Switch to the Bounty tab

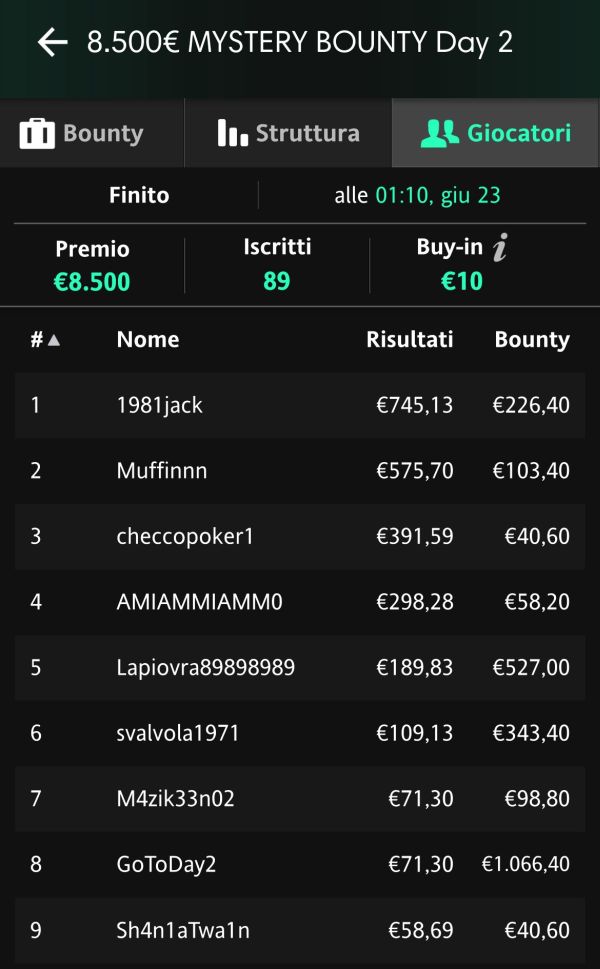pyautogui.click(x=92, y=133)
